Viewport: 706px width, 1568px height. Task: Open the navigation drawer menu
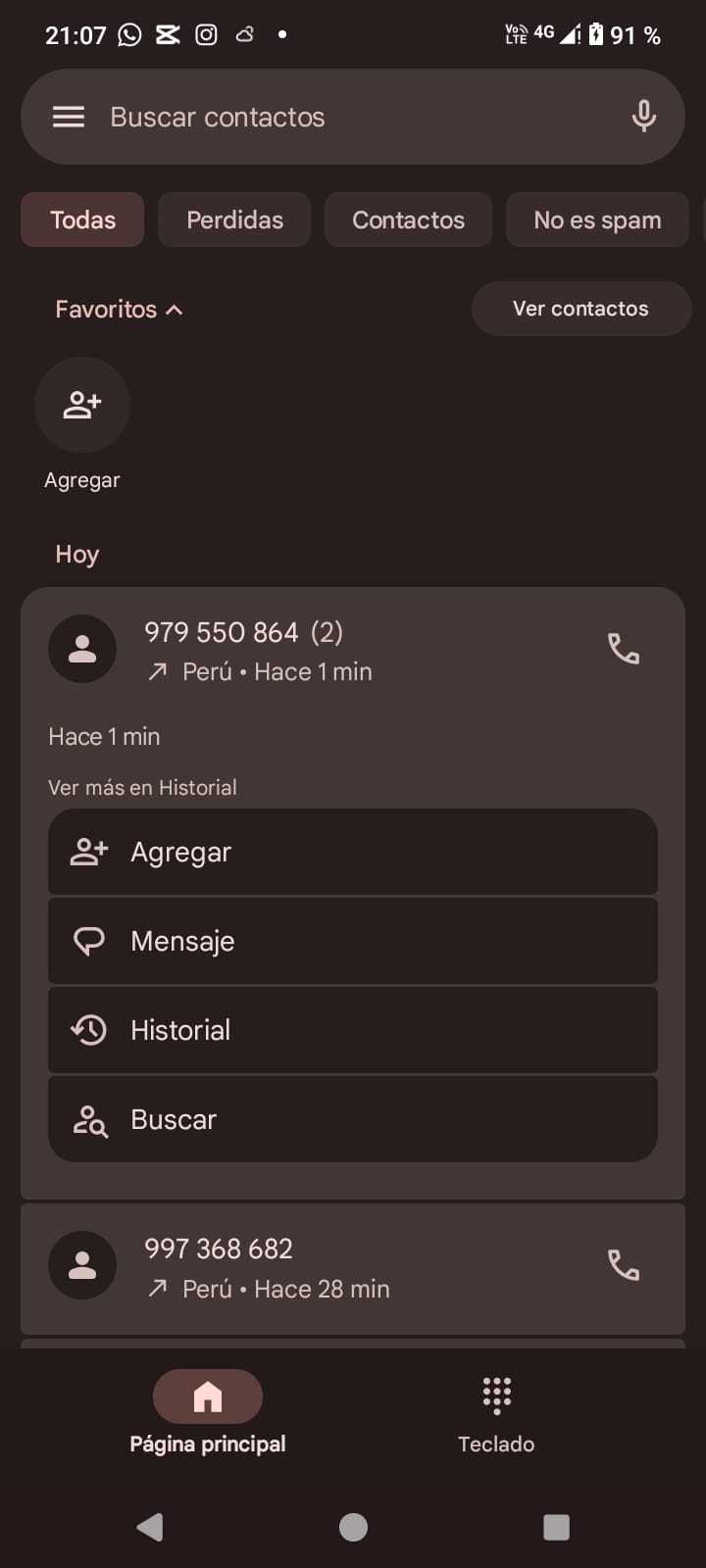(69, 118)
